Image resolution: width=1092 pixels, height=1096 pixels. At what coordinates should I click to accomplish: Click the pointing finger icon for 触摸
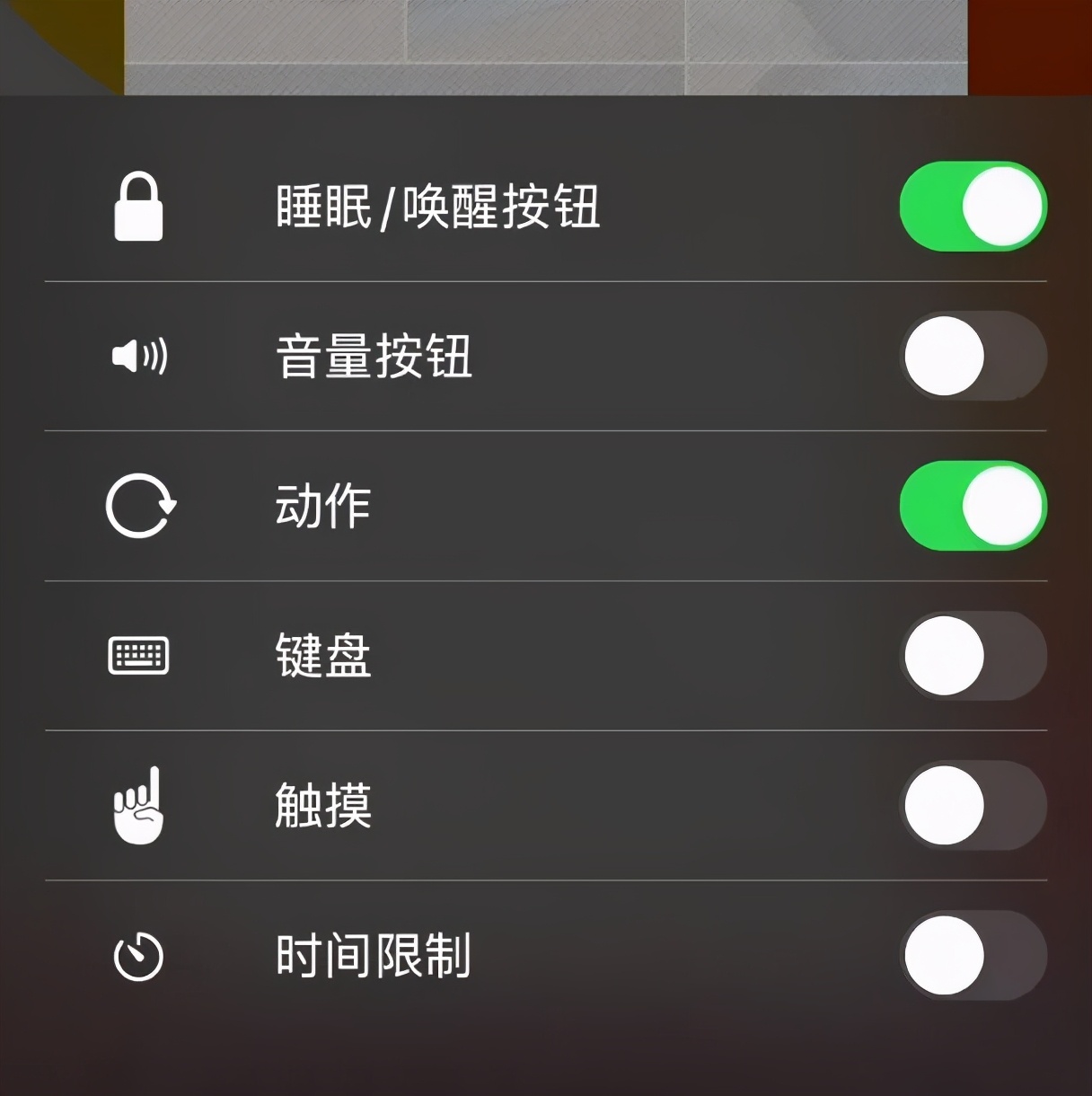point(139,806)
